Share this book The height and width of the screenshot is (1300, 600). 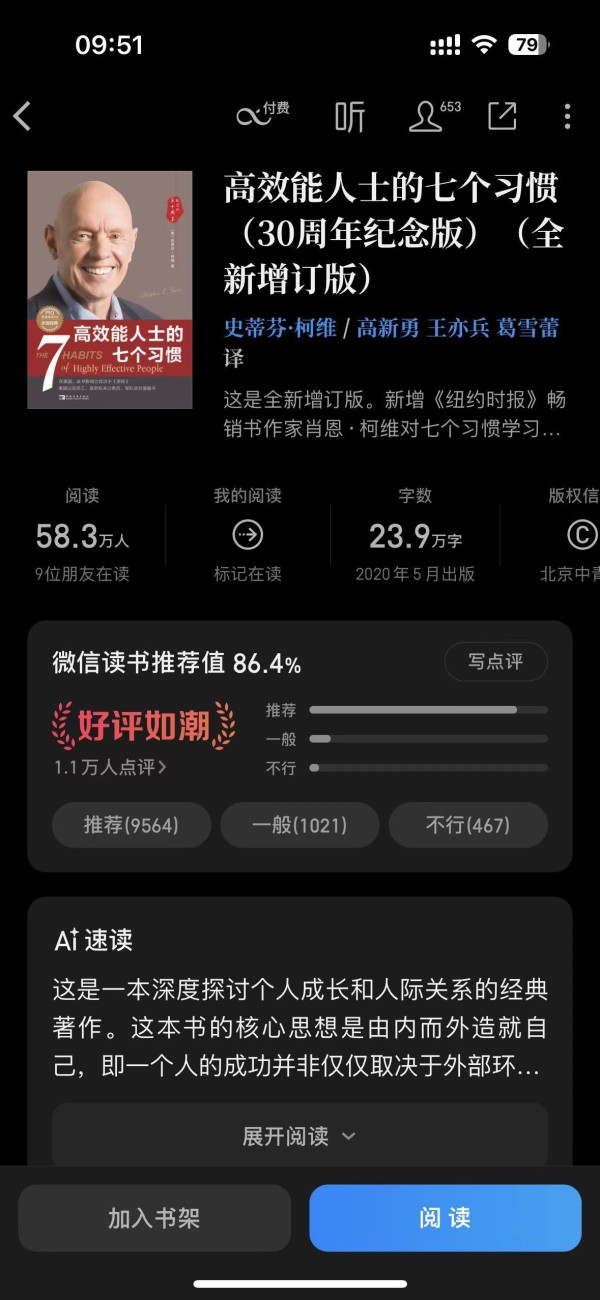click(x=502, y=116)
